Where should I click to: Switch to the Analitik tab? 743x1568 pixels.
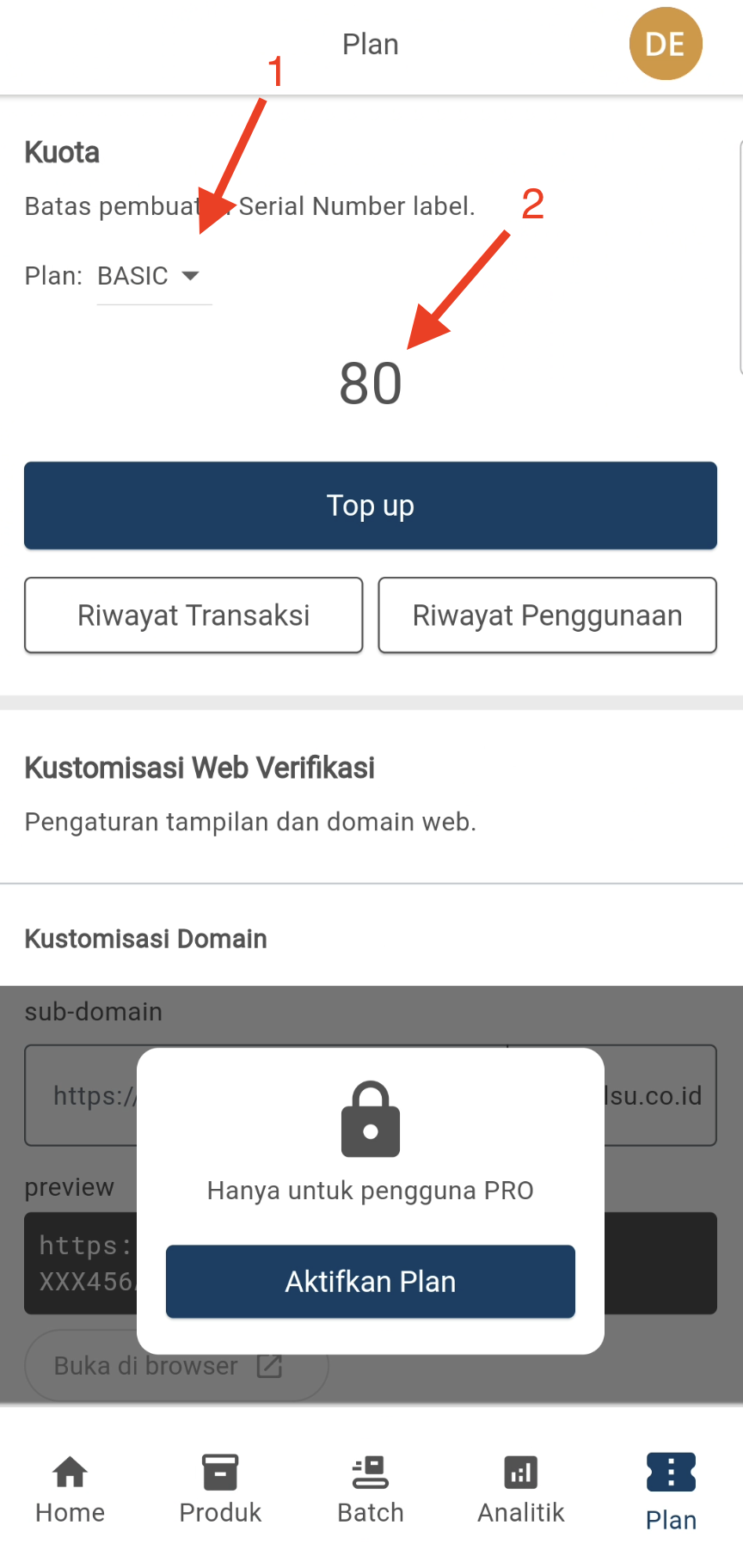521,1488
